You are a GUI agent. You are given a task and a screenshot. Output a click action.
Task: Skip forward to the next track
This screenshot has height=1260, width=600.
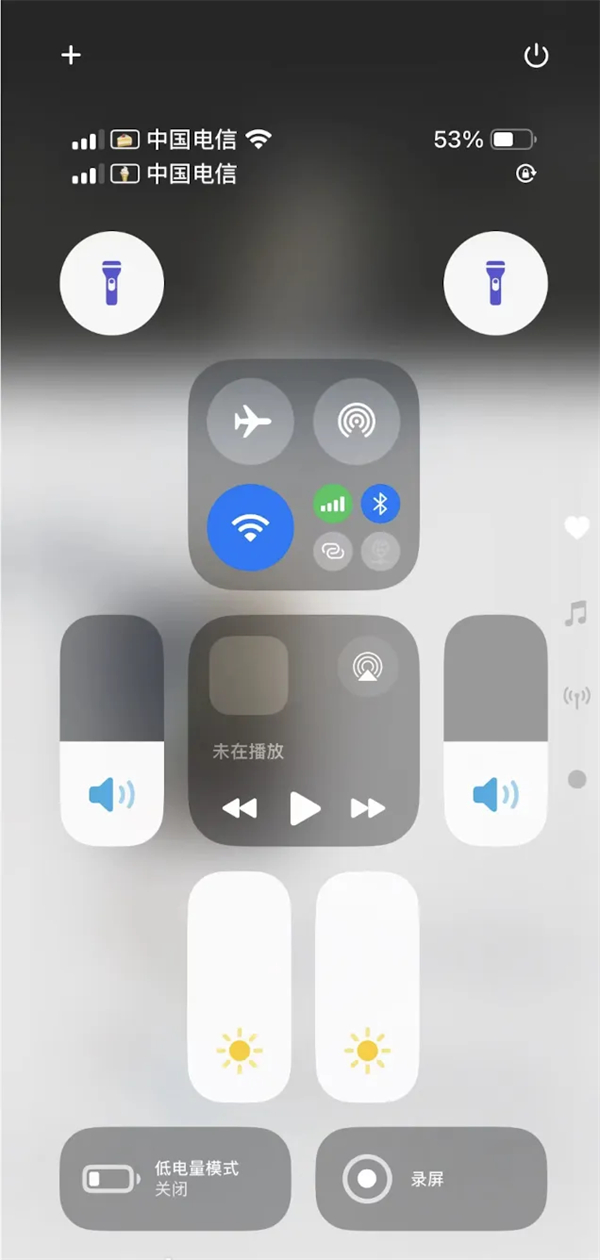coord(368,808)
